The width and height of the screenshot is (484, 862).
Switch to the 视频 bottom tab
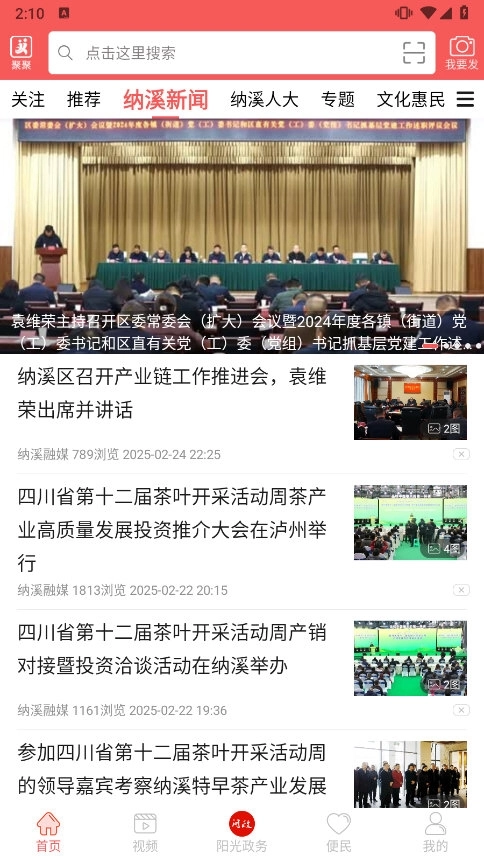tap(145, 832)
